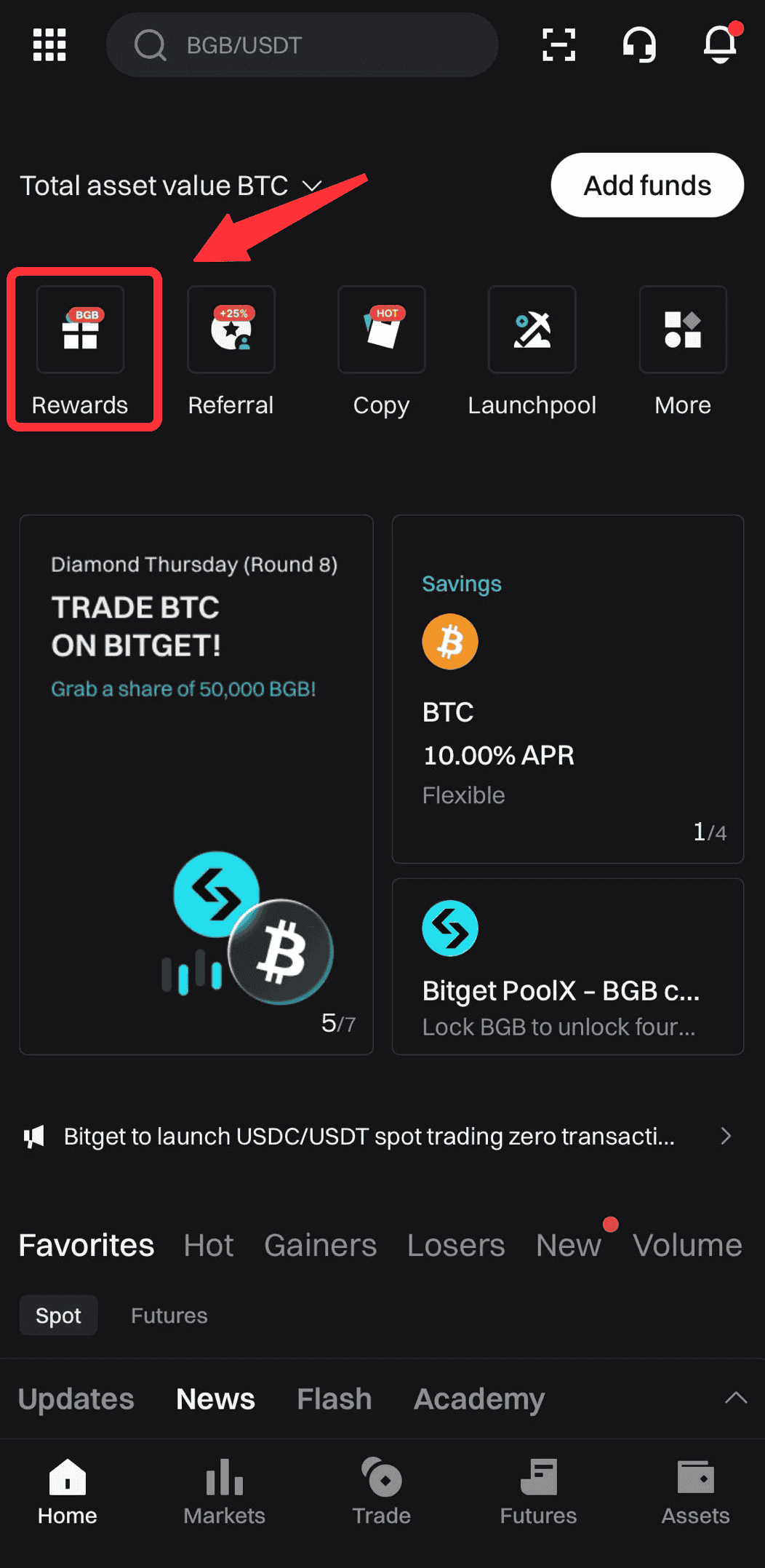Click the Add funds button
The height and width of the screenshot is (1568, 765).
point(646,185)
